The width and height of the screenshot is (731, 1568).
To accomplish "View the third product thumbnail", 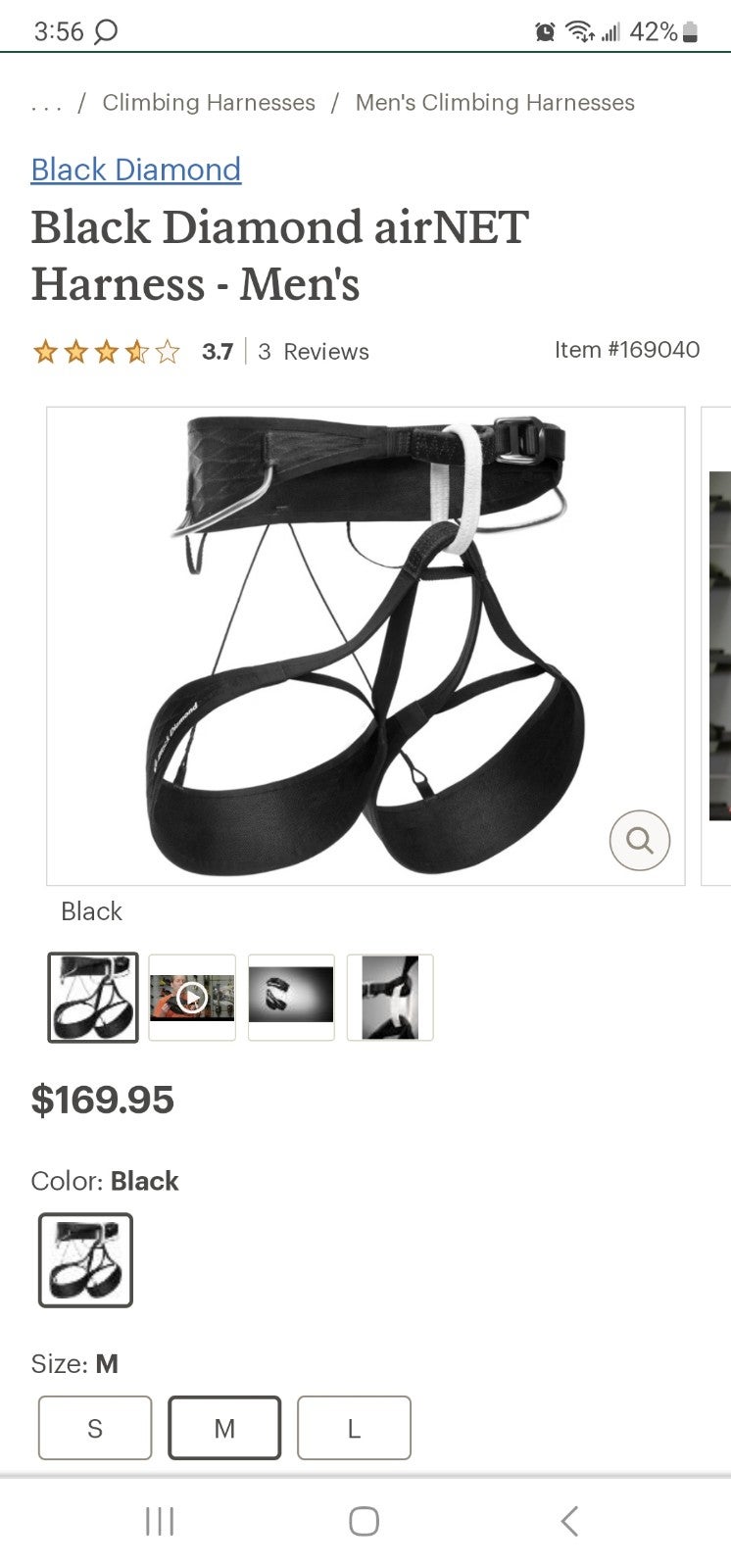I will point(291,998).
